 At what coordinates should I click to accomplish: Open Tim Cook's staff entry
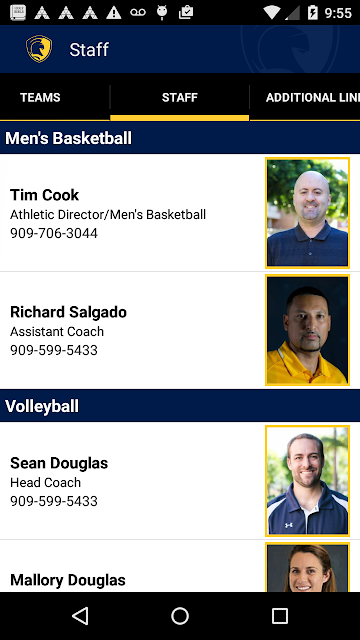[180, 213]
